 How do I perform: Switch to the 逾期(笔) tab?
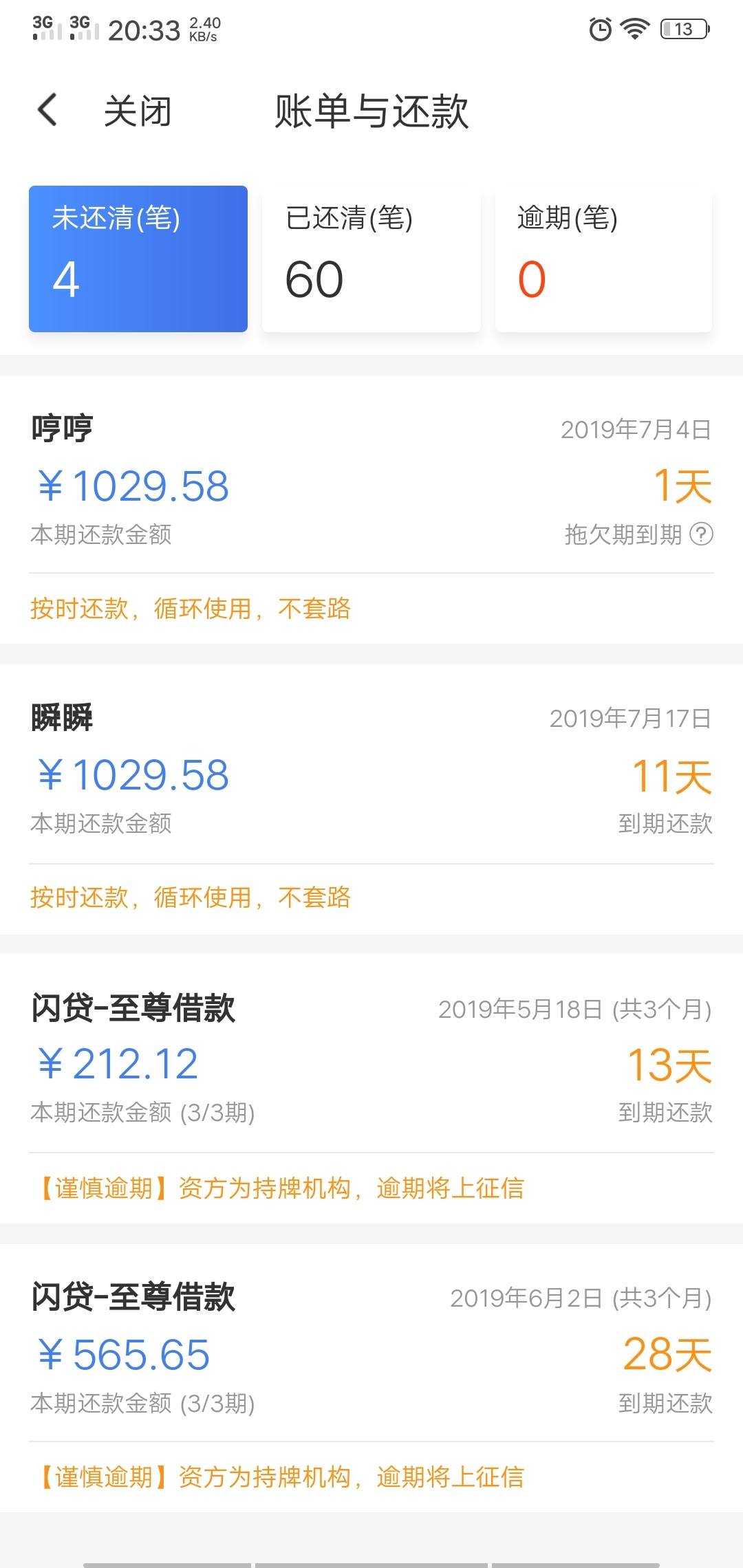[x=603, y=259]
